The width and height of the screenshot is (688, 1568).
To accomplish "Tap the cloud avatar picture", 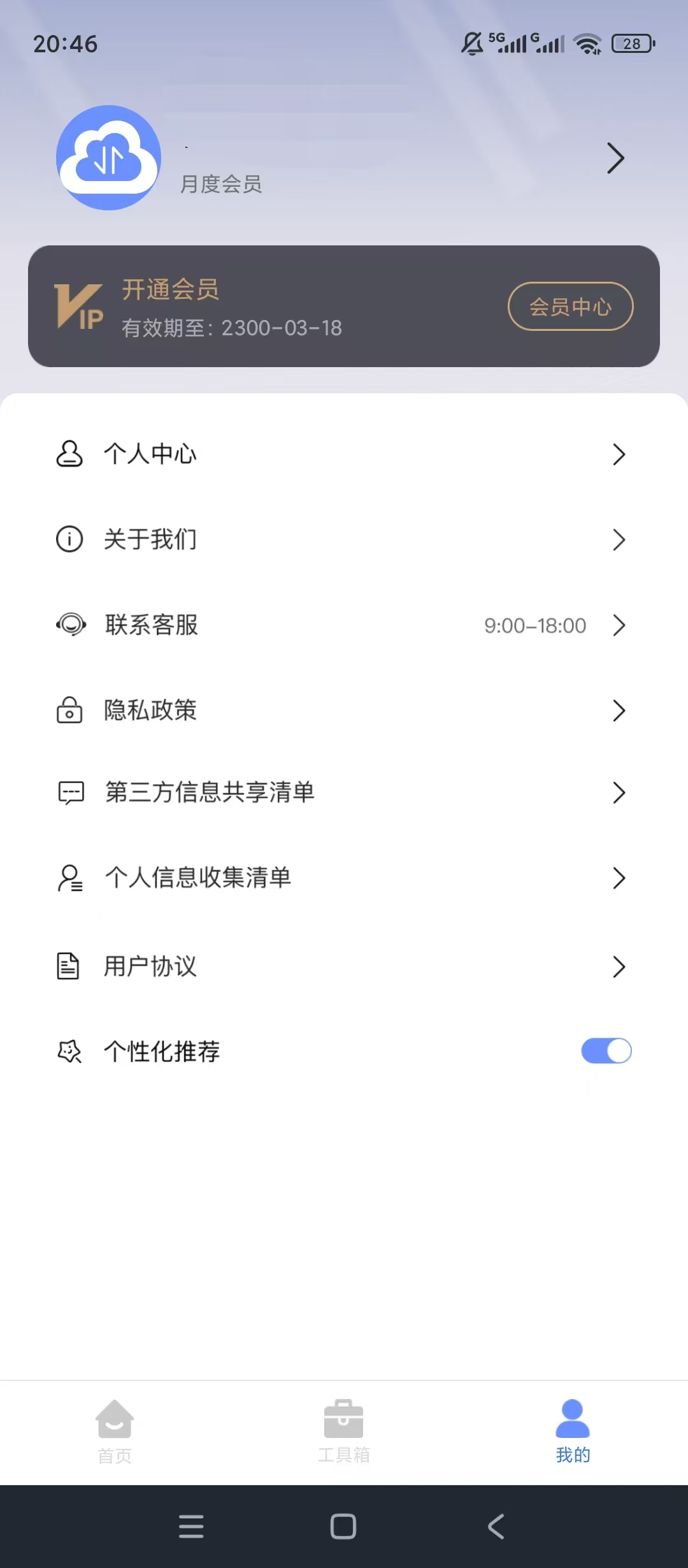I will tap(108, 157).
